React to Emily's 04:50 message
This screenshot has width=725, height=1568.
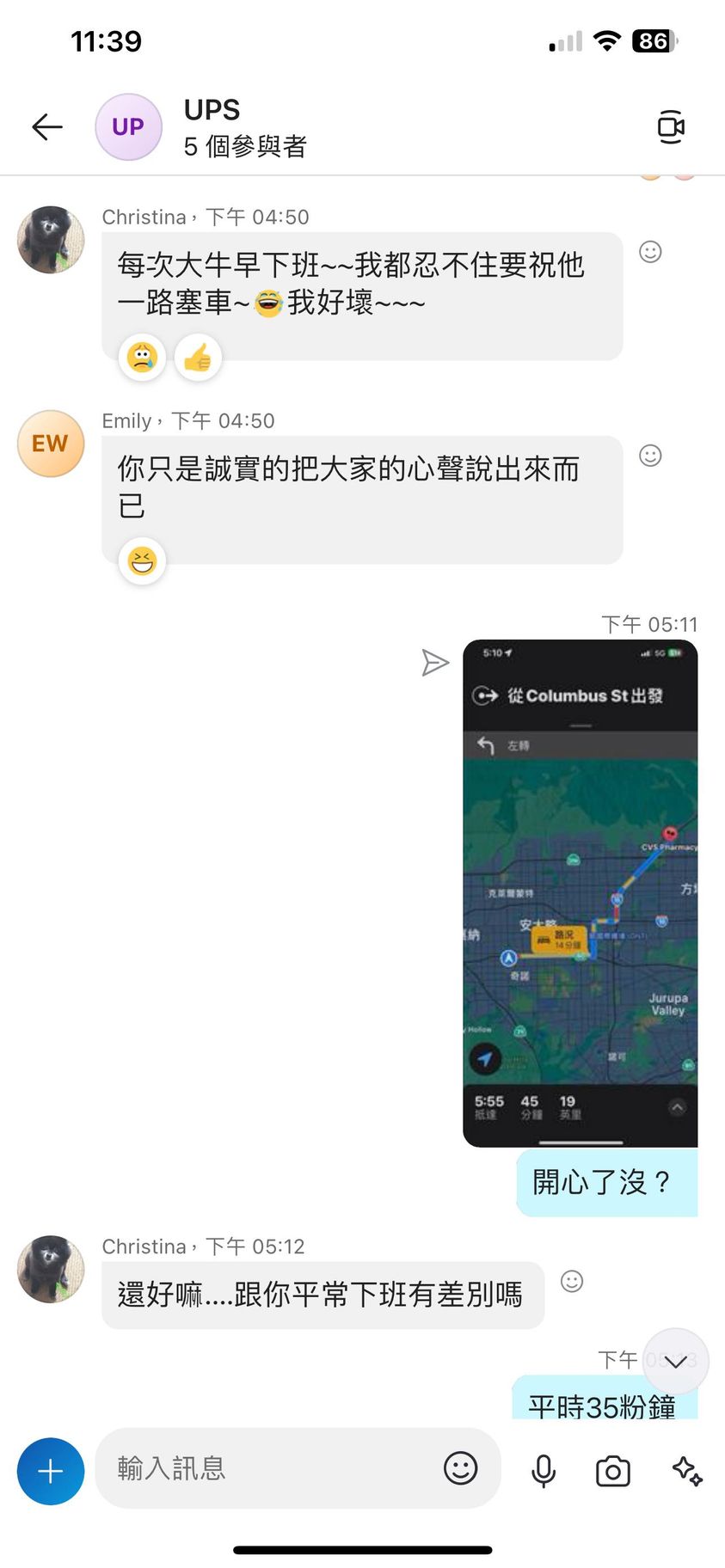point(650,456)
